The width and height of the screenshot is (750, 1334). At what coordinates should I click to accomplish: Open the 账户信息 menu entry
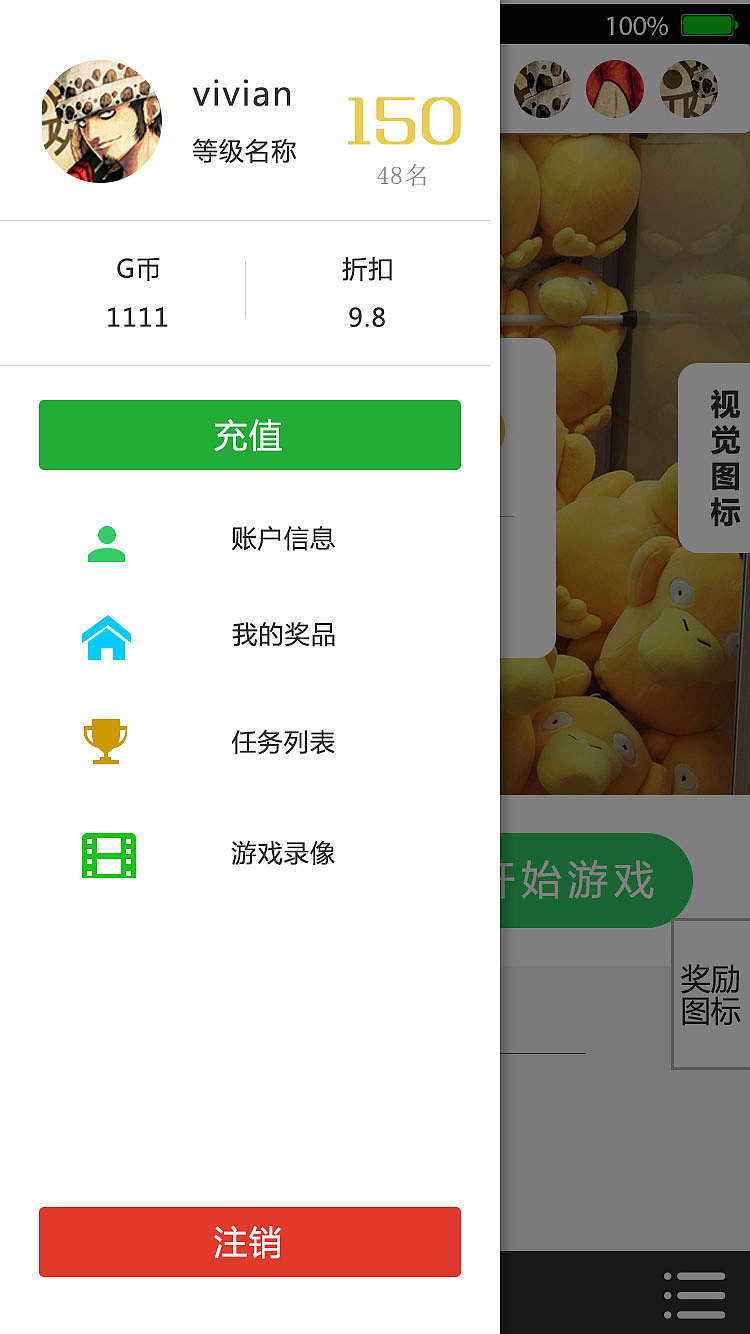(x=282, y=538)
